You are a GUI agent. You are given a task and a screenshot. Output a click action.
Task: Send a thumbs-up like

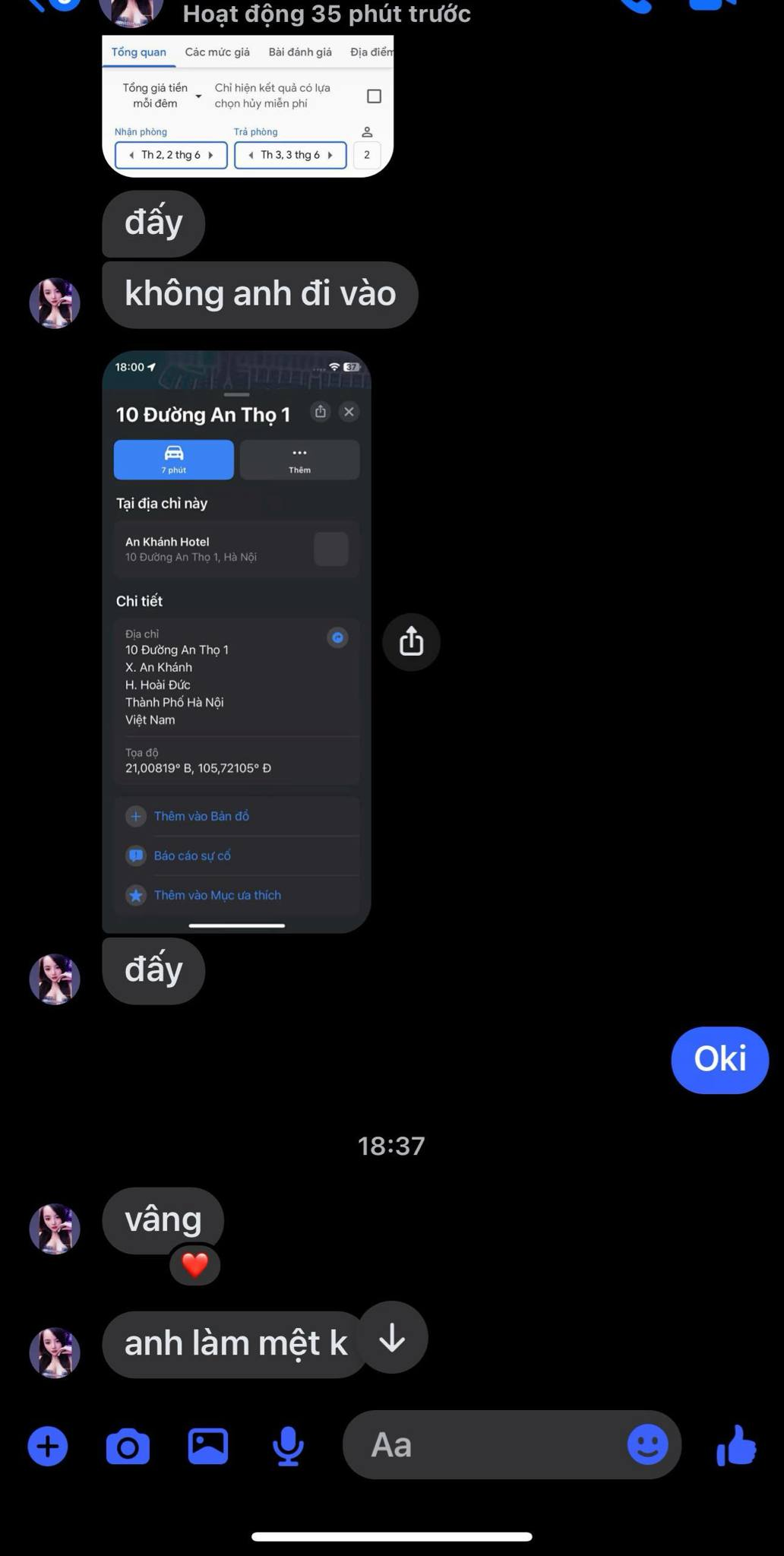(736, 1444)
